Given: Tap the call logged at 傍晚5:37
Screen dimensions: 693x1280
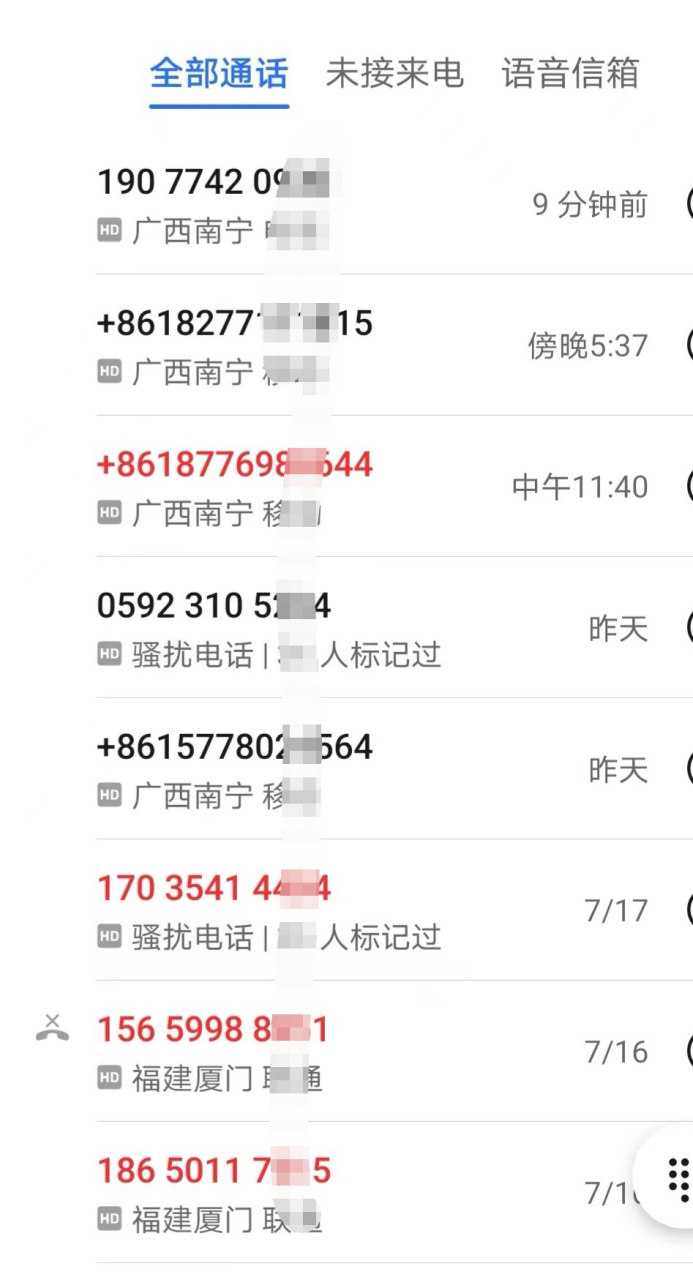Looking at the screenshot, I should point(370,345).
